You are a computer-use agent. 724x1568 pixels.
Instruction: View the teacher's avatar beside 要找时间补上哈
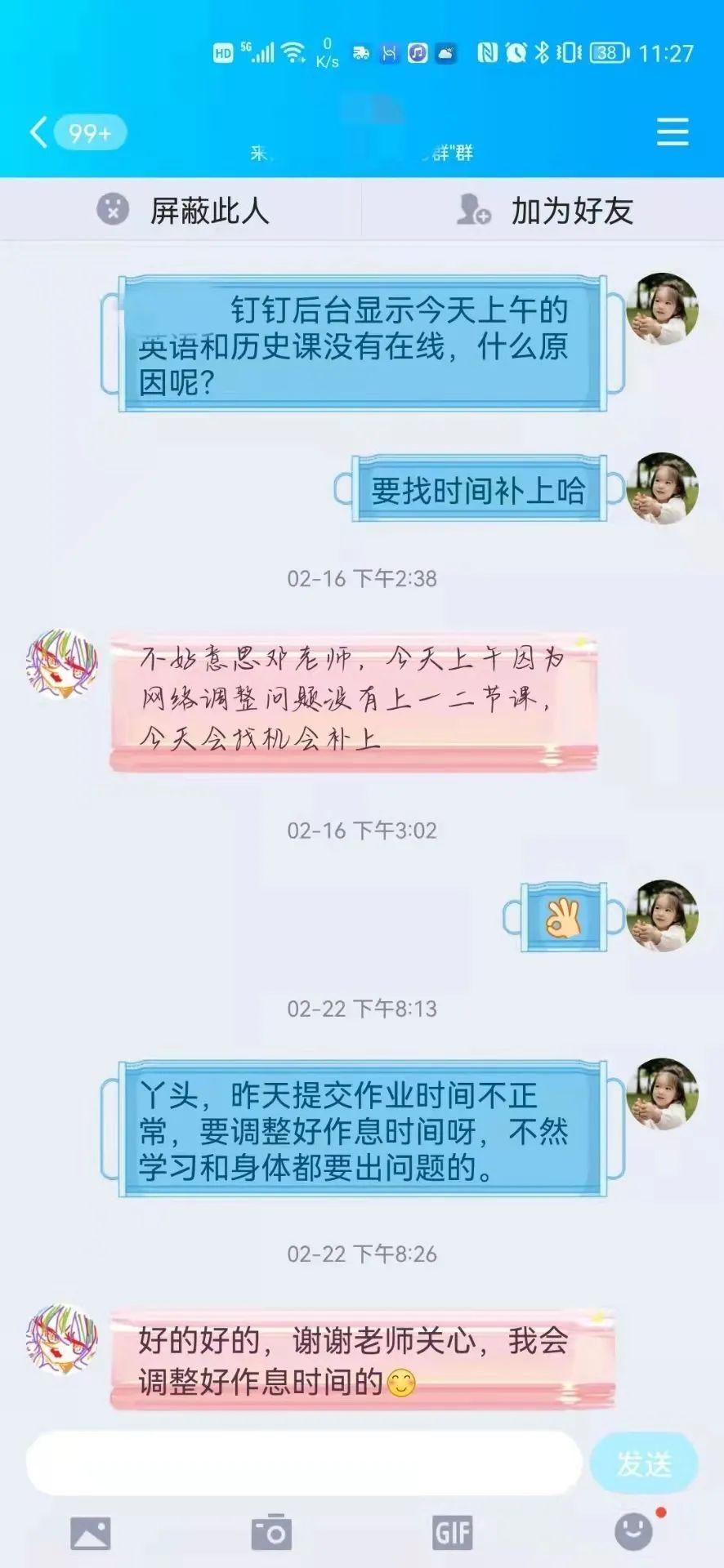pos(662,488)
